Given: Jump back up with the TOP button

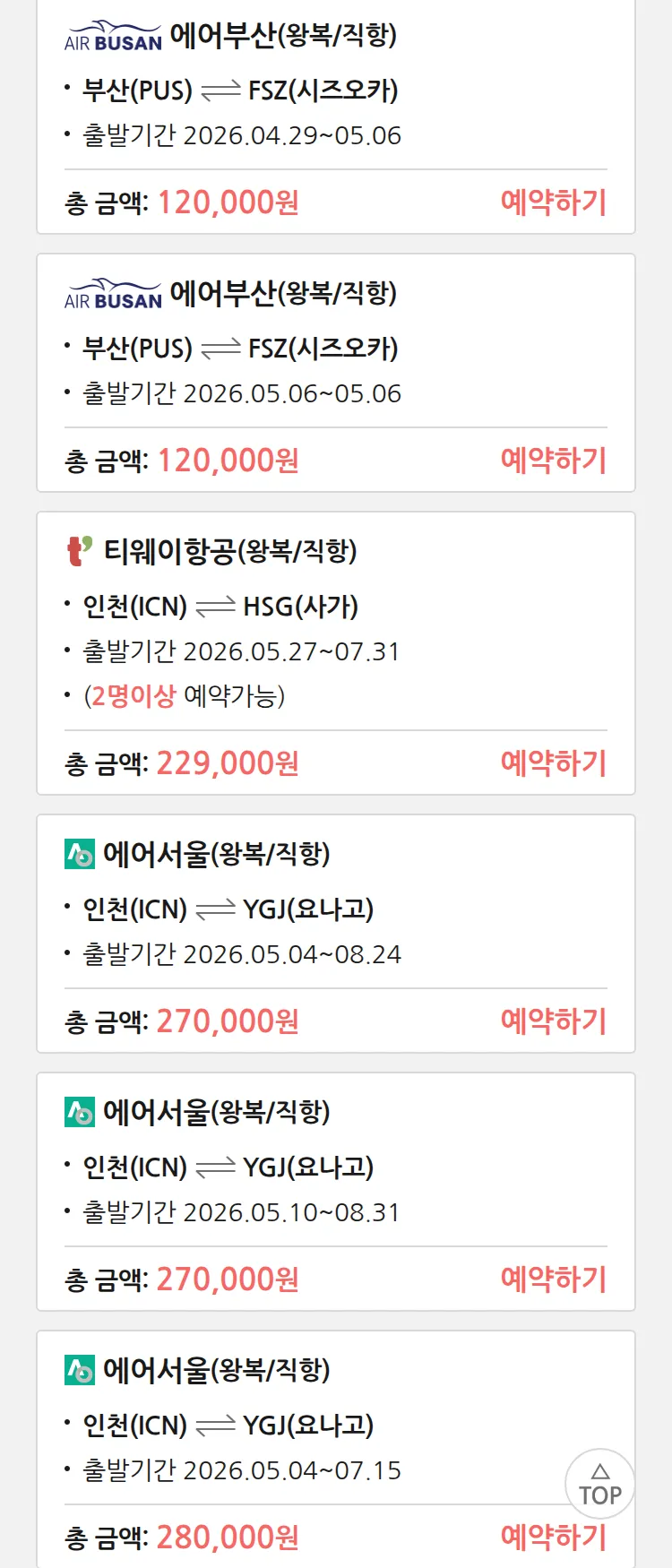Looking at the screenshot, I should click(x=599, y=1485).
